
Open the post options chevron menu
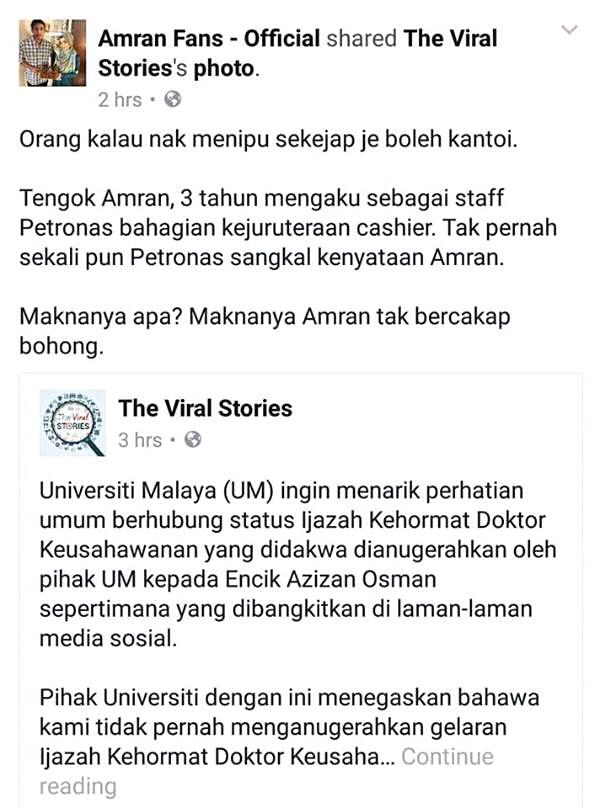click(x=569, y=30)
